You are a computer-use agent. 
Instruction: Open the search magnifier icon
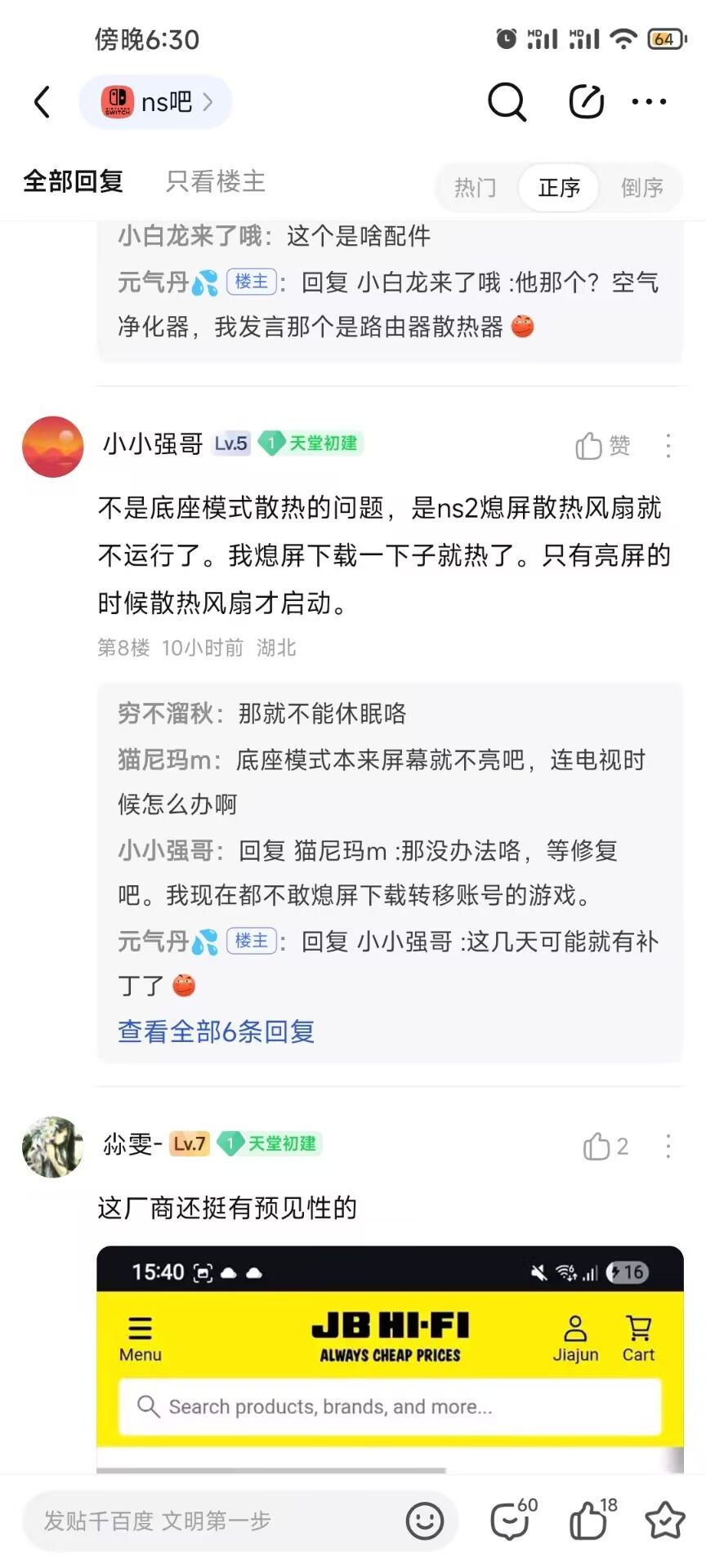[x=507, y=102]
